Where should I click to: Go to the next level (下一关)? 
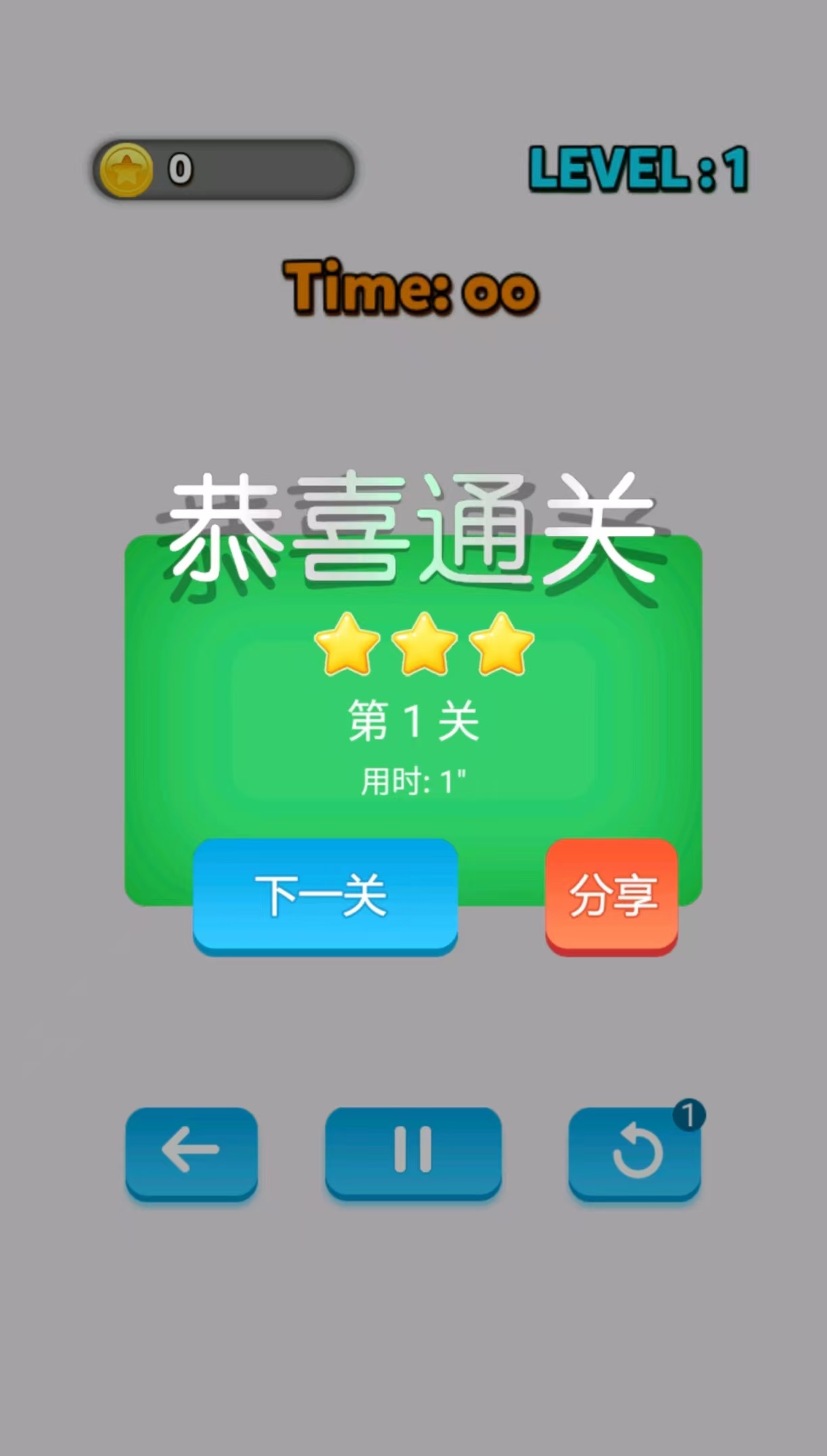pos(325,896)
